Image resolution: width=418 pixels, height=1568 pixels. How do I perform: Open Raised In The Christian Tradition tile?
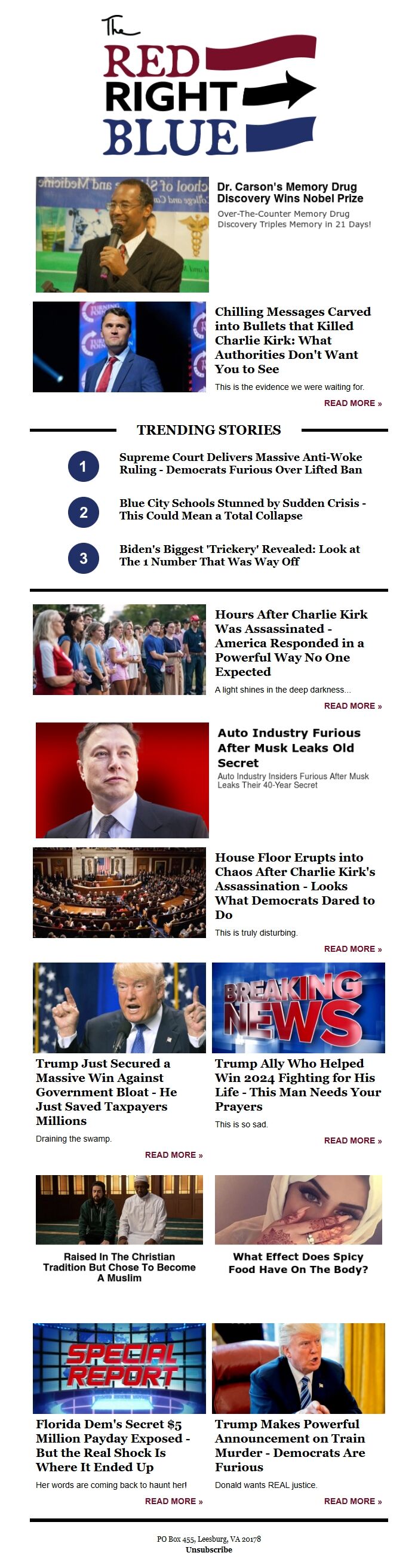tap(119, 1266)
